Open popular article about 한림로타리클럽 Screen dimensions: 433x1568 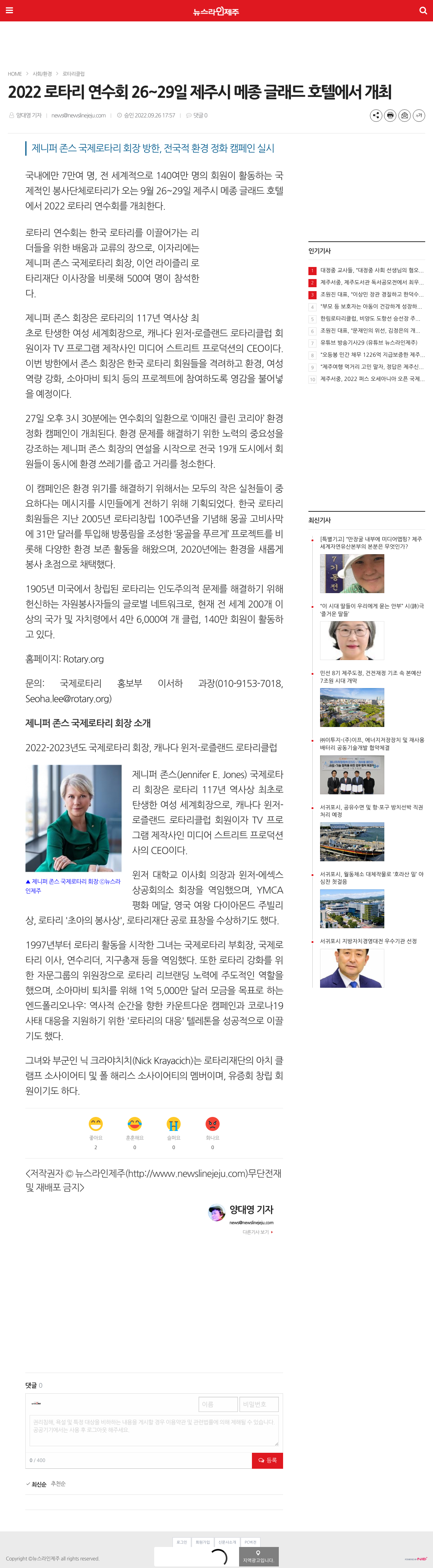[371, 318]
